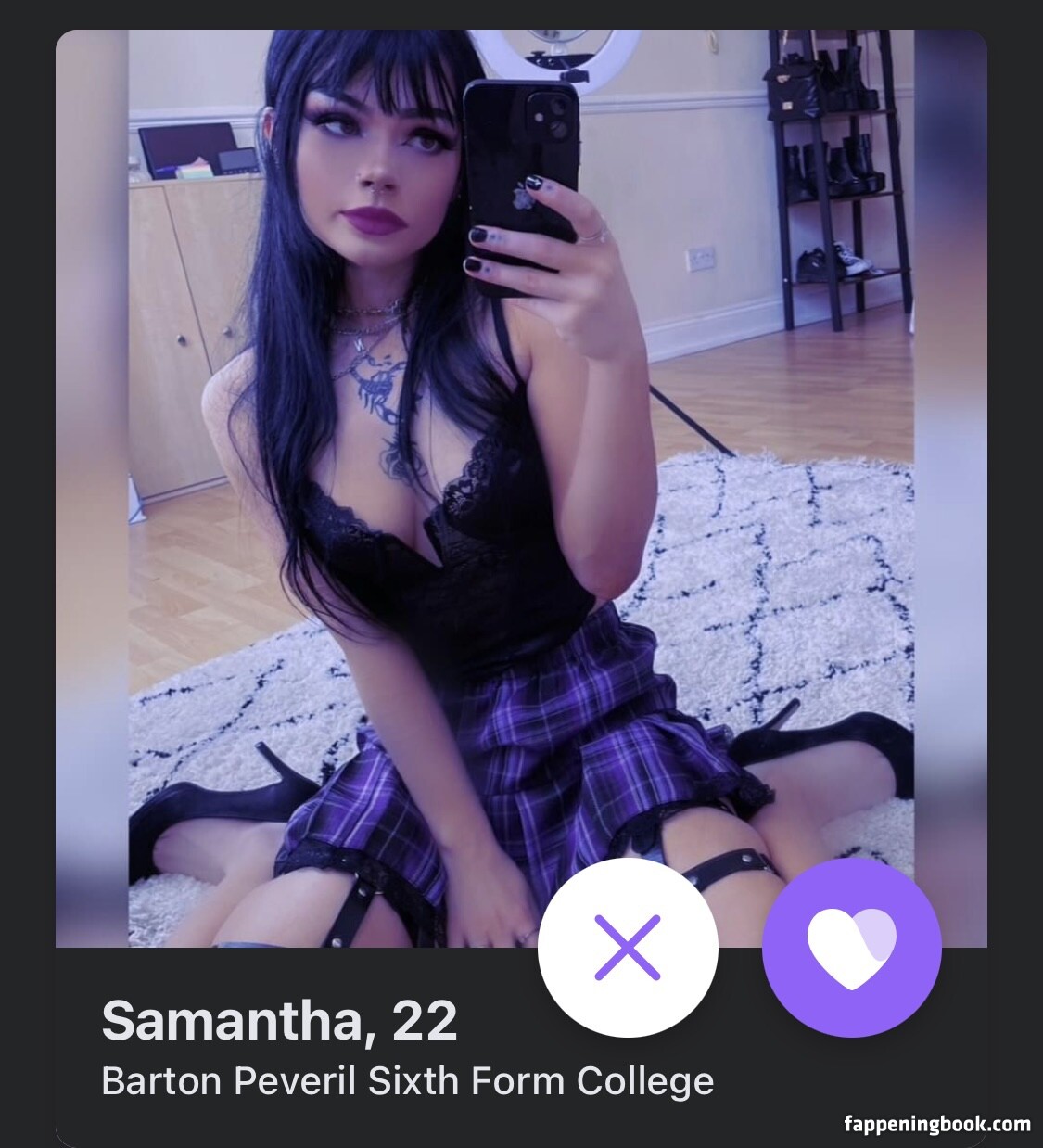The image size is (1043, 1148).
Task: Pass on Samantha with the X button
Action: 628,947
